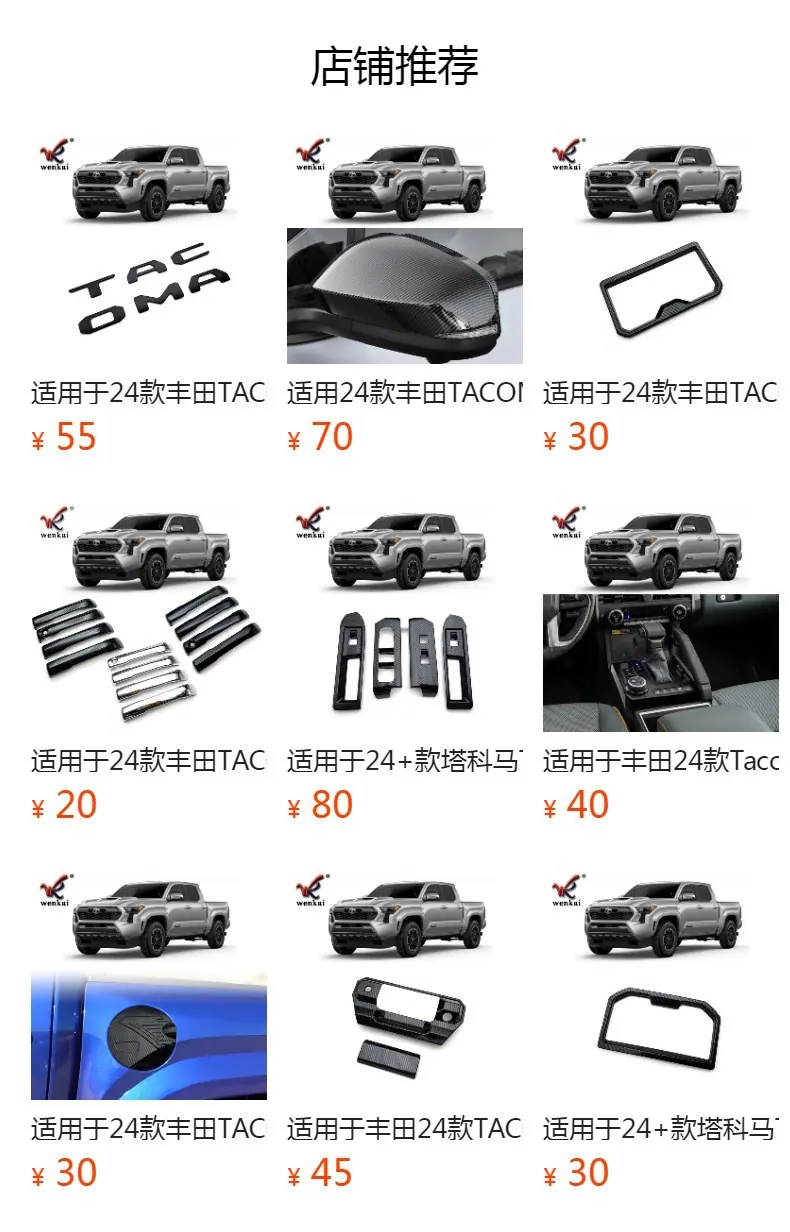The image size is (790, 1232).
Task: View the carbon fiber mirror cover priced ¥70
Action: click(x=405, y=246)
